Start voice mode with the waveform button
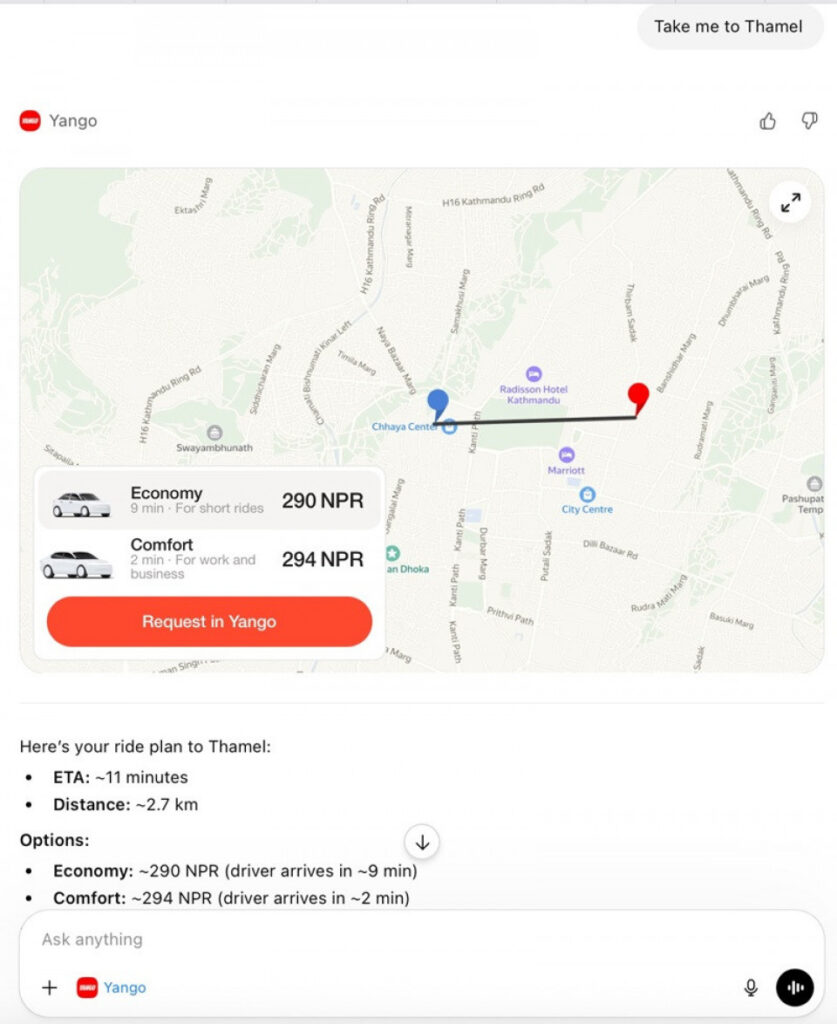The width and height of the screenshot is (837, 1024). coord(795,988)
